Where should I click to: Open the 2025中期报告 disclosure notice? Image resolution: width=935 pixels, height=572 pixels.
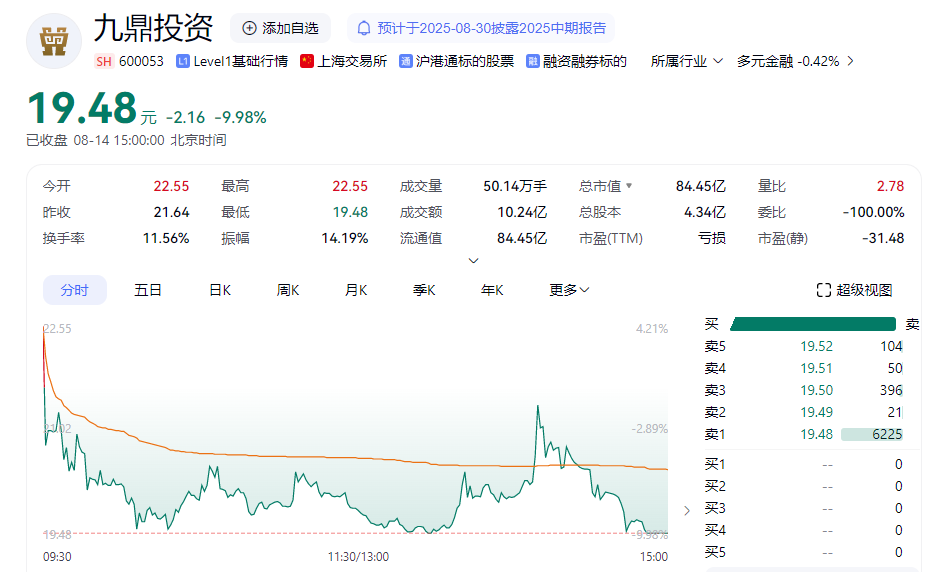click(480, 28)
